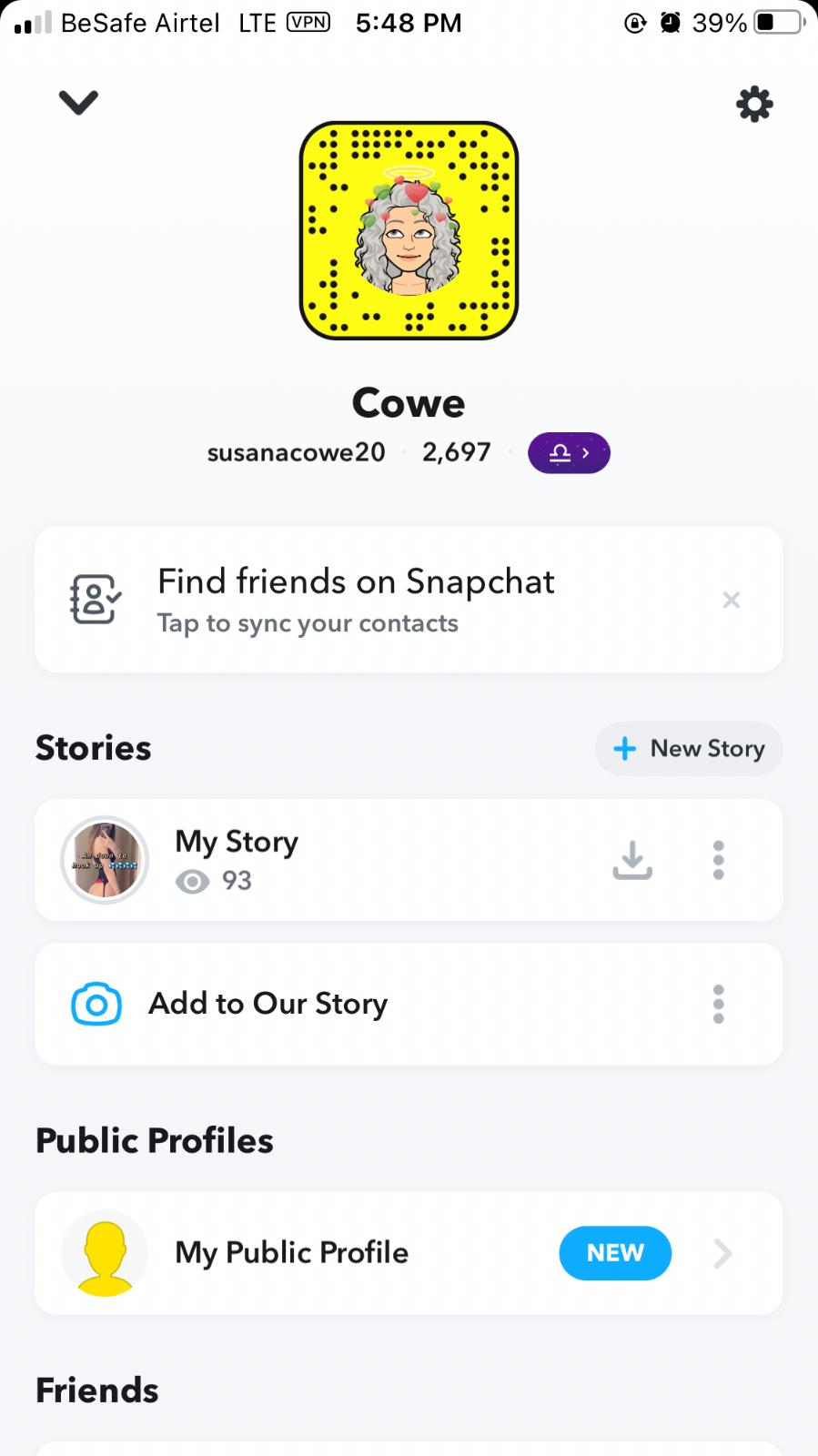Open the Libra zodiac badge
This screenshot has width=818, height=1456.
pos(569,452)
